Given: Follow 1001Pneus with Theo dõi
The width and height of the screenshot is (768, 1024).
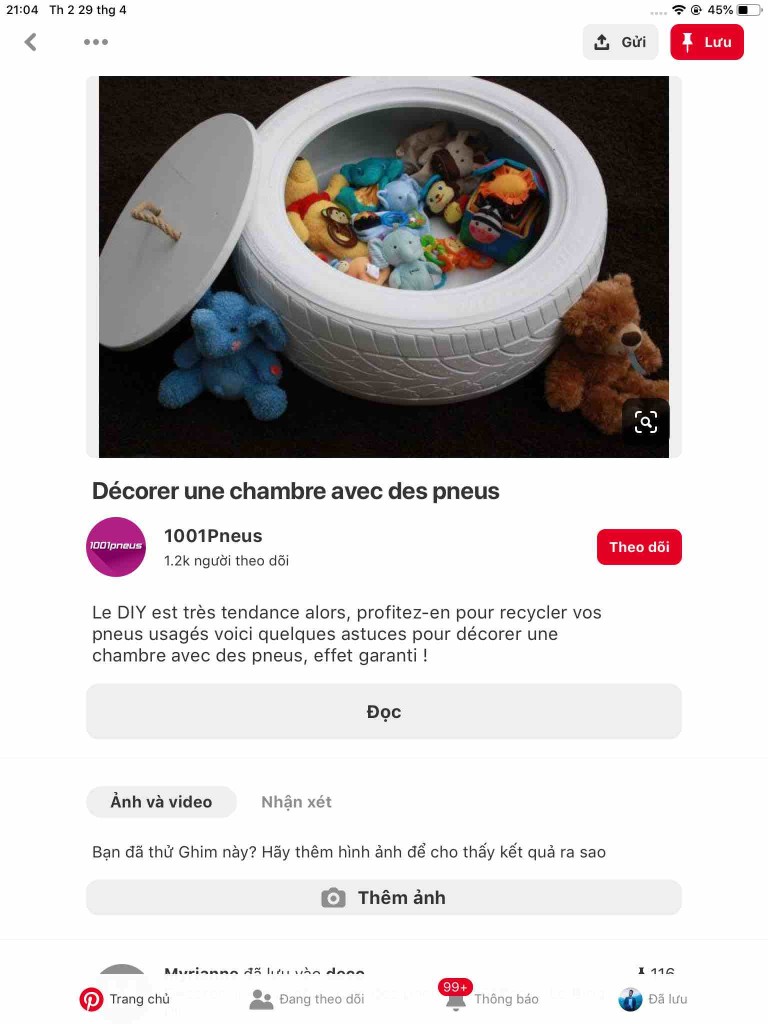Looking at the screenshot, I should click(x=639, y=547).
